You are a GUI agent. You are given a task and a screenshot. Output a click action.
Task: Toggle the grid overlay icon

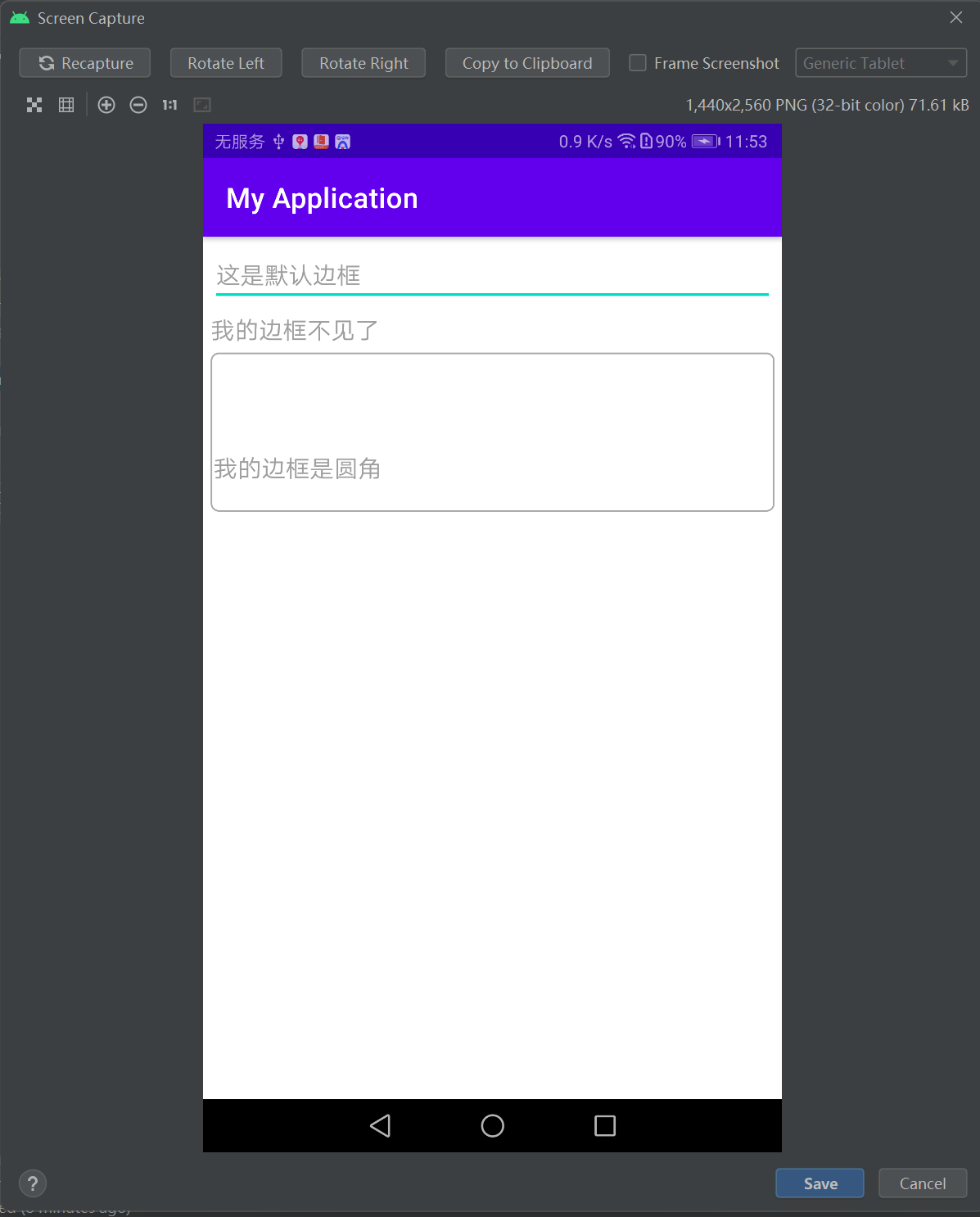[66, 105]
